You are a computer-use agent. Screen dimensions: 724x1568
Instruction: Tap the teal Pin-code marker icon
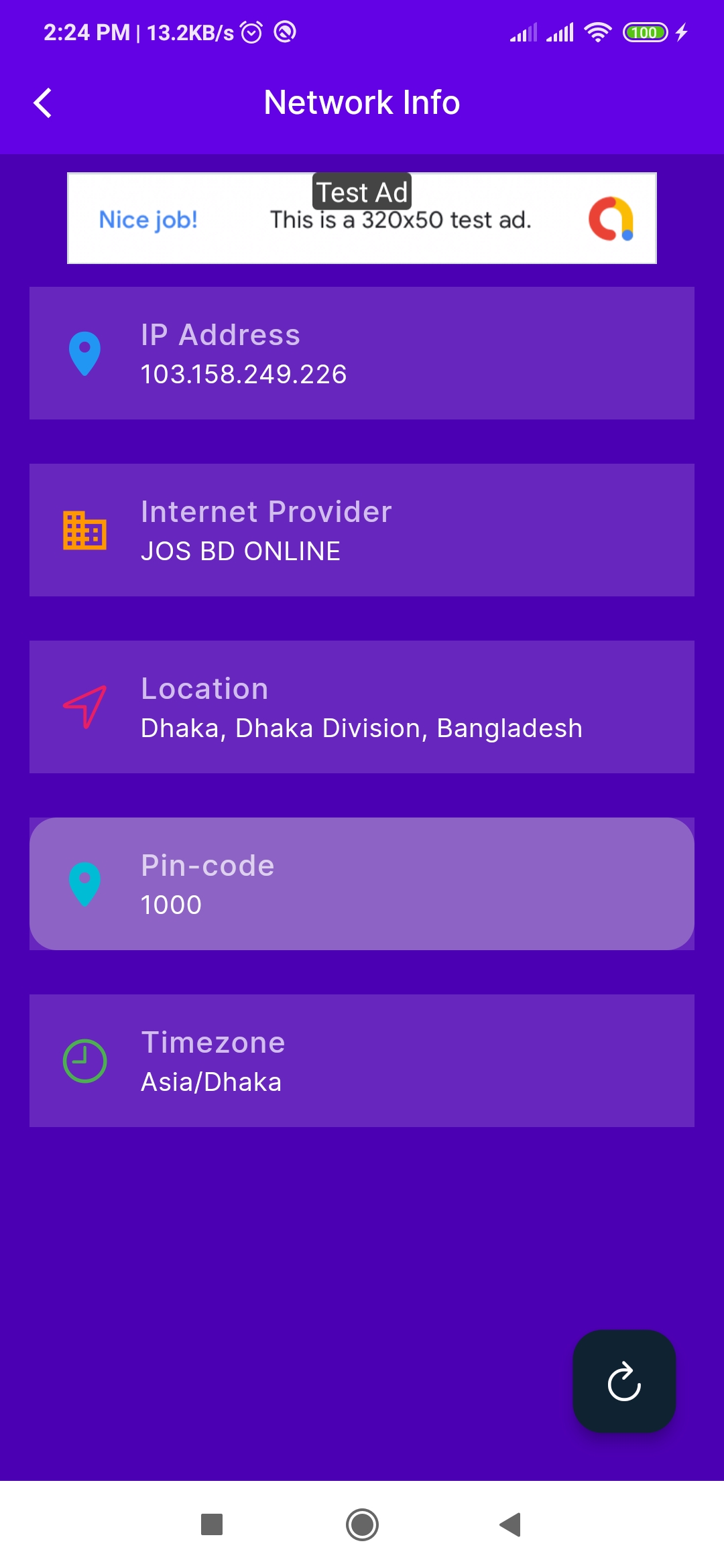[85, 884]
